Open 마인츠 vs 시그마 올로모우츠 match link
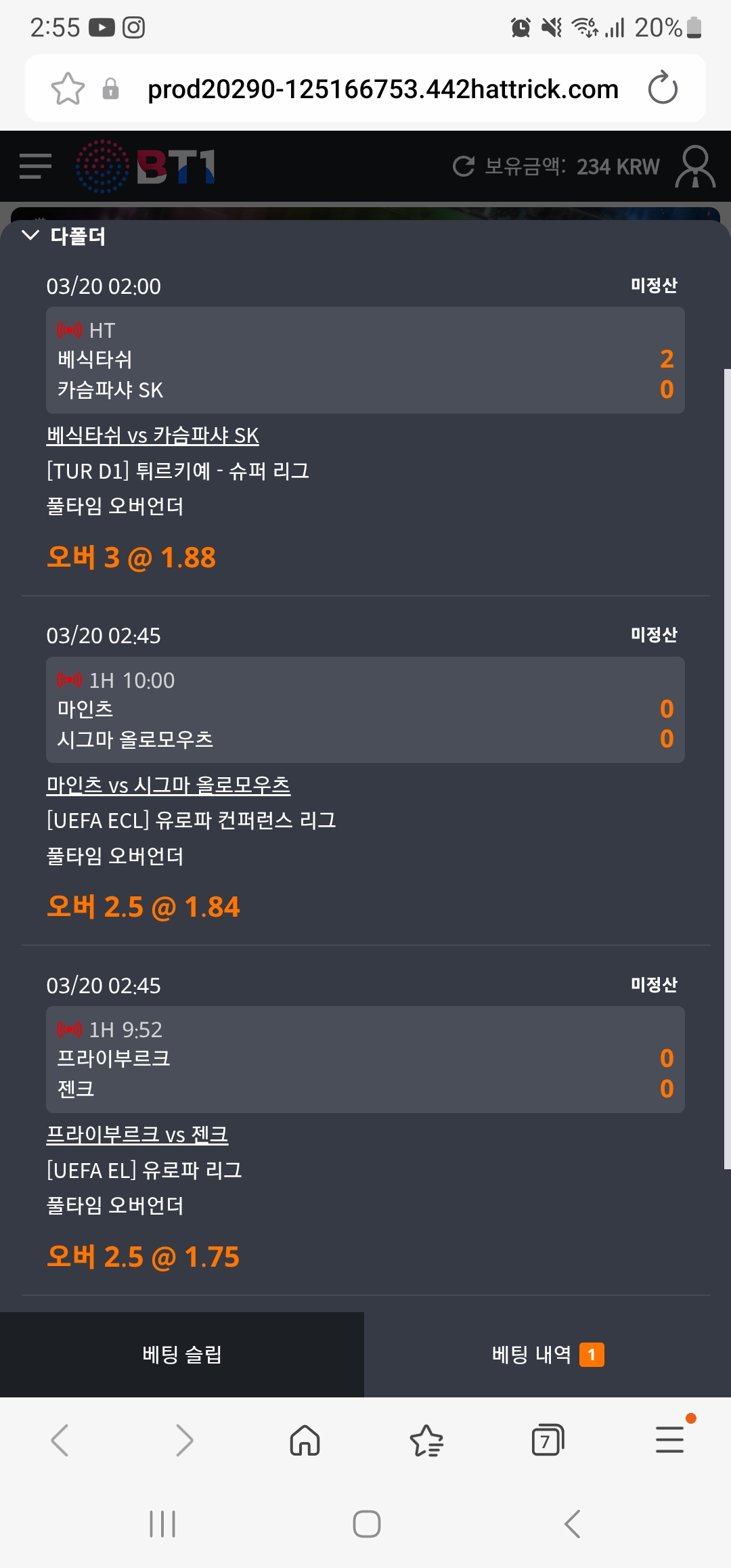 pyautogui.click(x=168, y=785)
